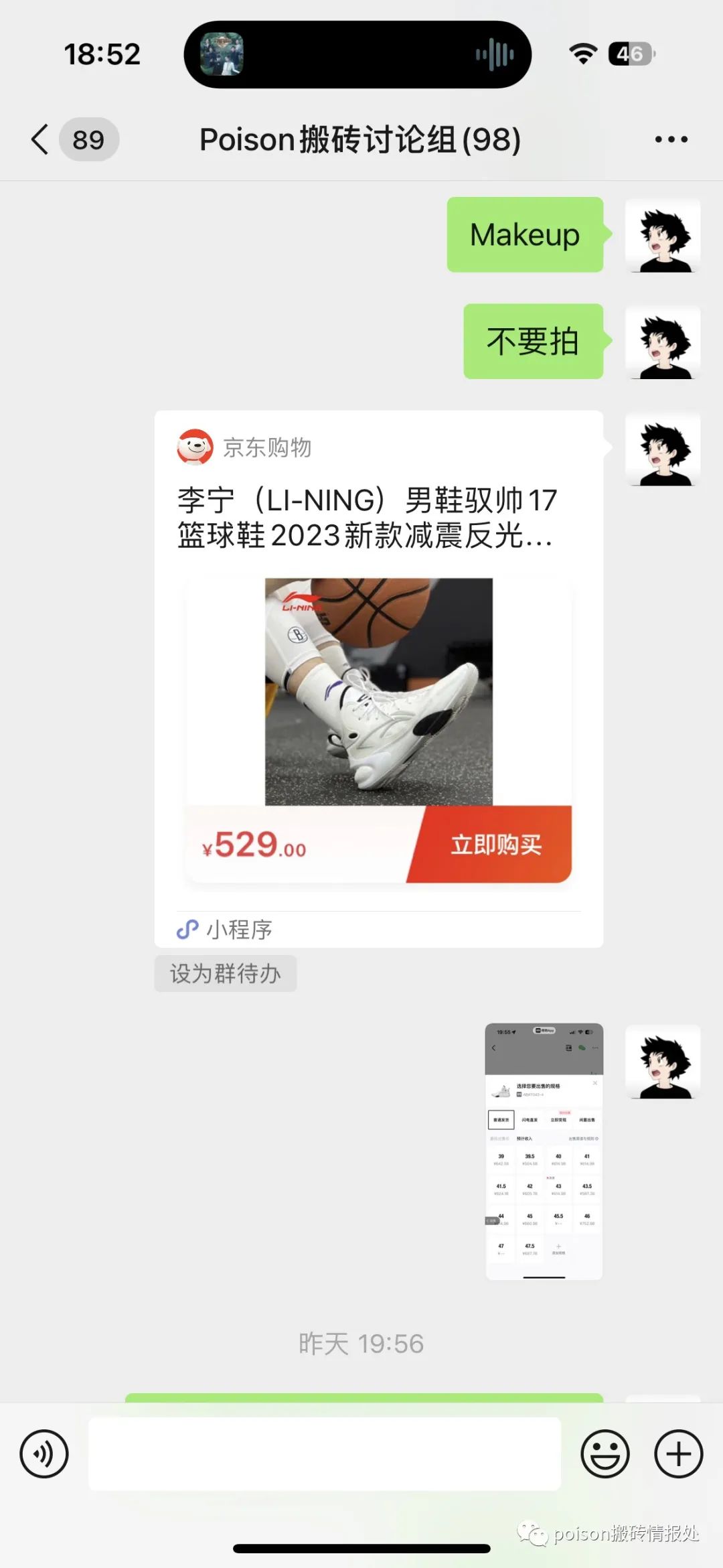Tap the 设为群待办 button
723x1568 pixels.
[225, 973]
